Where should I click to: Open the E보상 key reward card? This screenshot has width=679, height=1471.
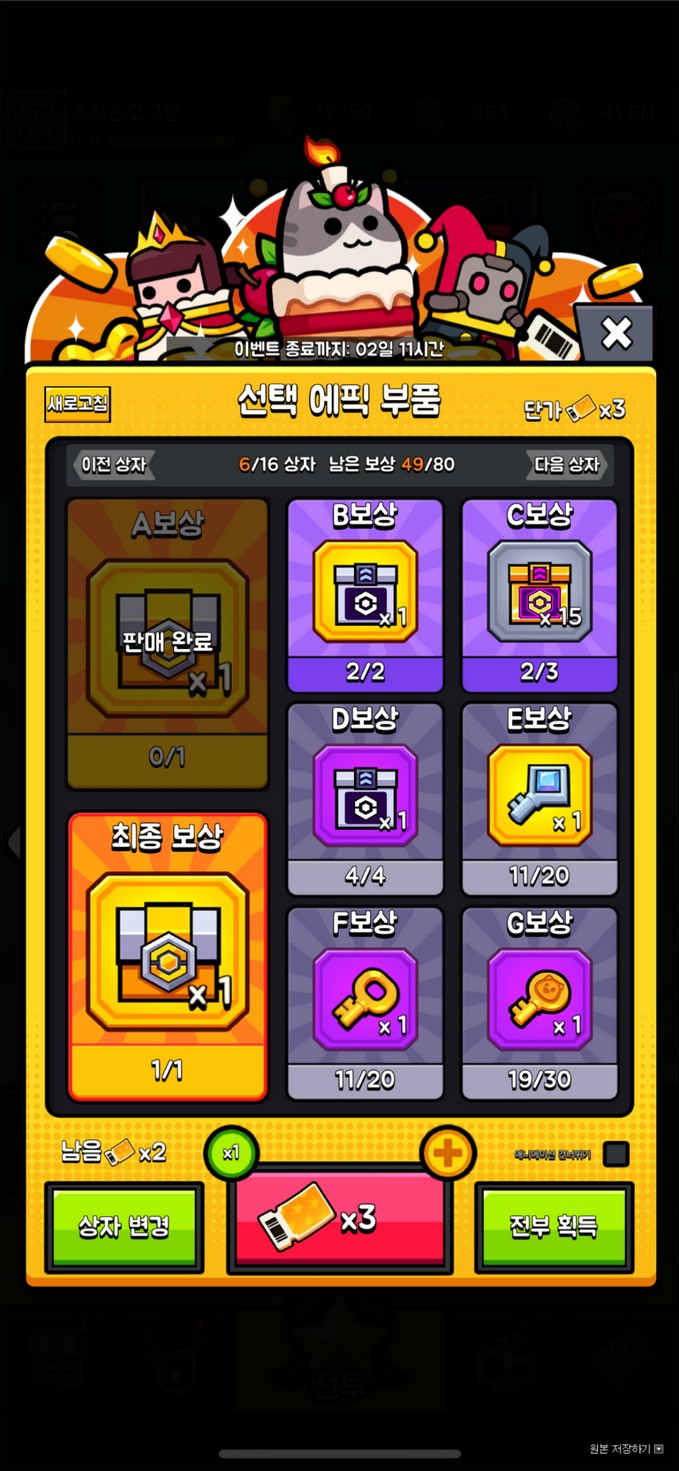539,798
